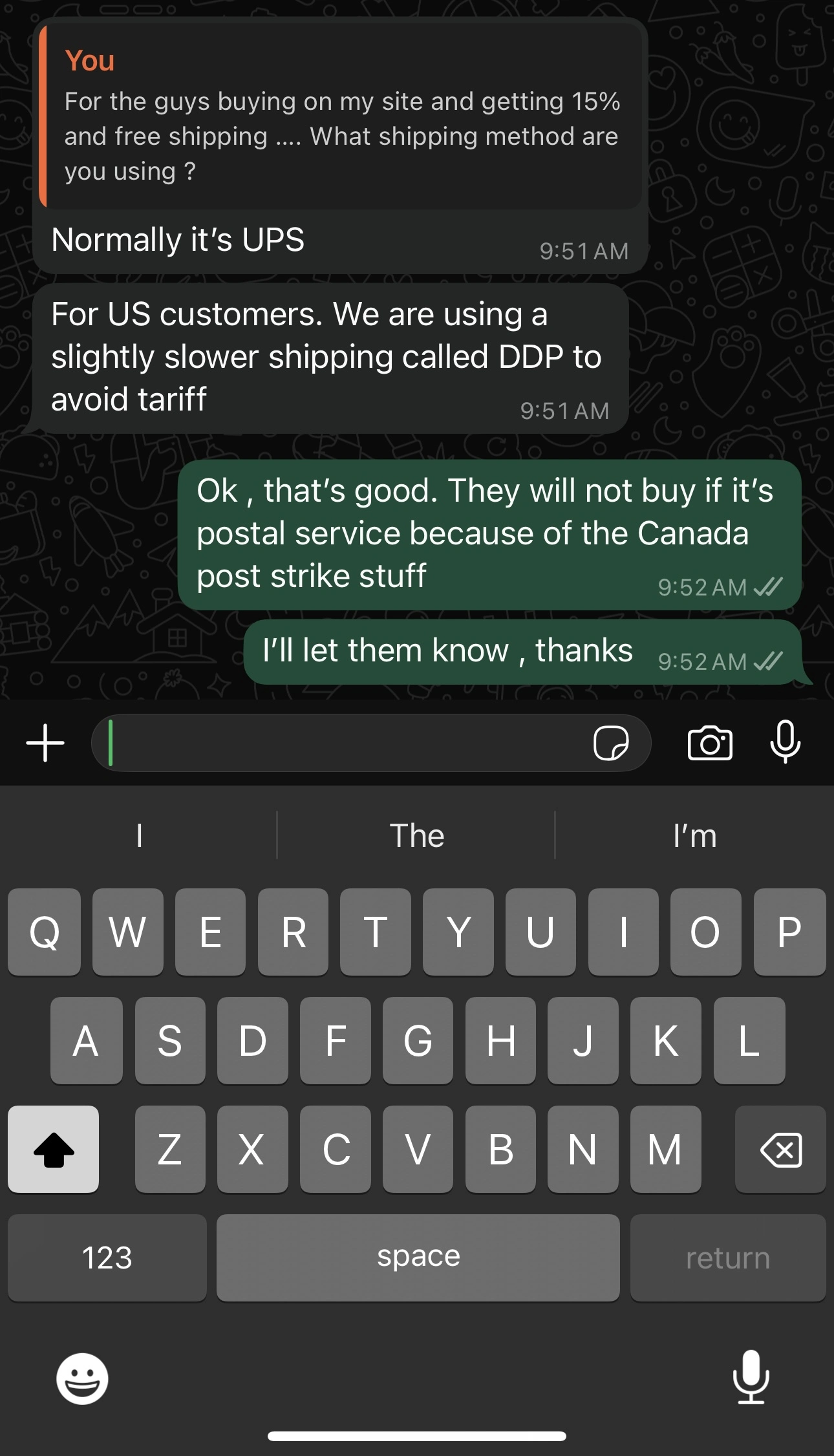Start keyboard dictation microphone
The image size is (834, 1456).
pyautogui.click(x=751, y=1377)
